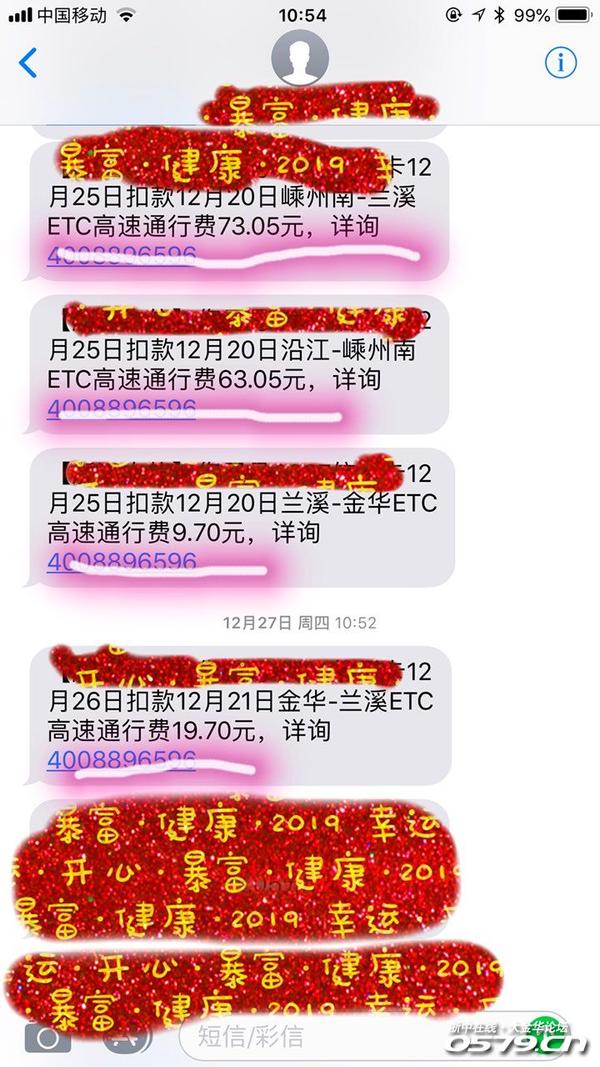The width and height of the screenshot is (600, 1067).
Task: Call 4008896596 in the 73.05元 message
Action: [x=121, y=256]
